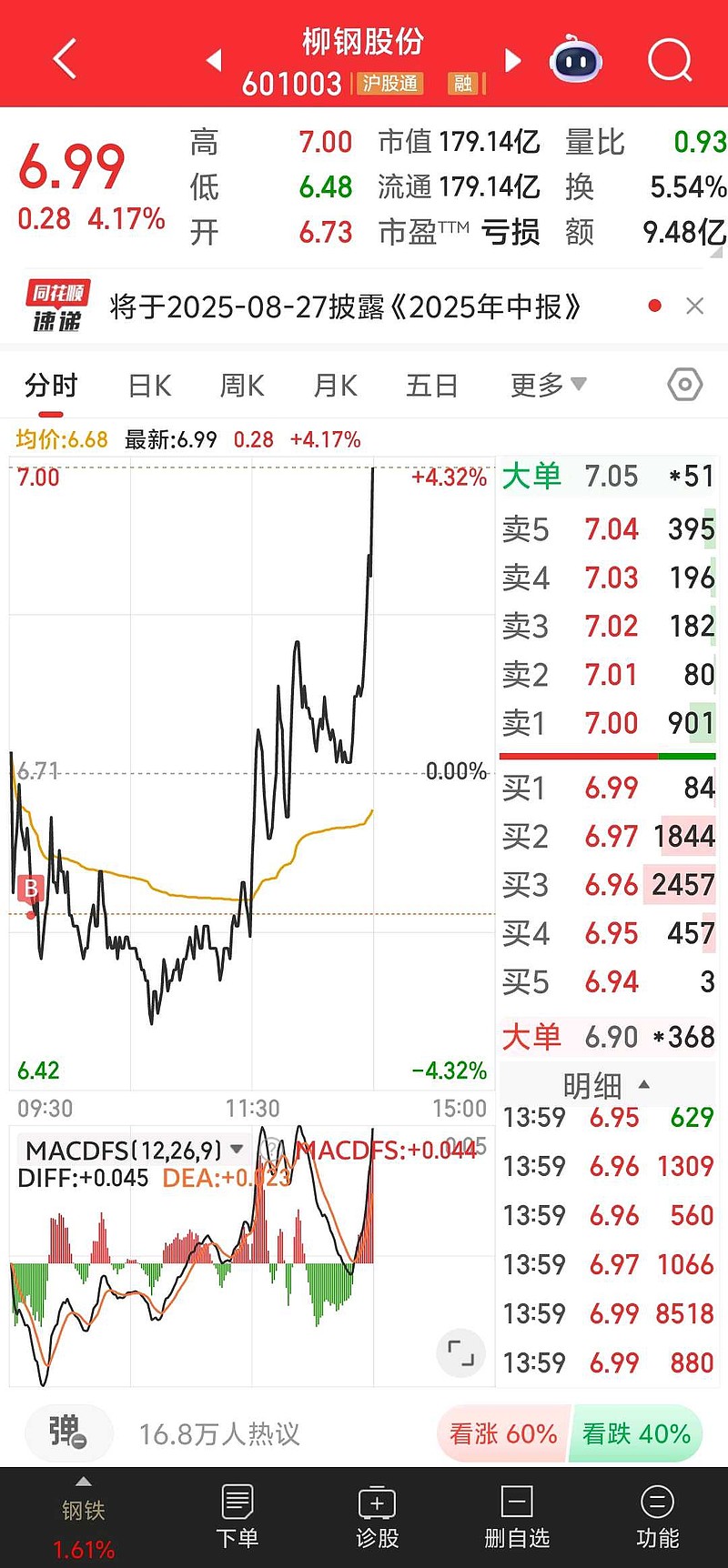This screenshot has width=728, height=1568.
Task: Go back using the top-left arrow
Action: pyautogui.click(x=65, y=60)
